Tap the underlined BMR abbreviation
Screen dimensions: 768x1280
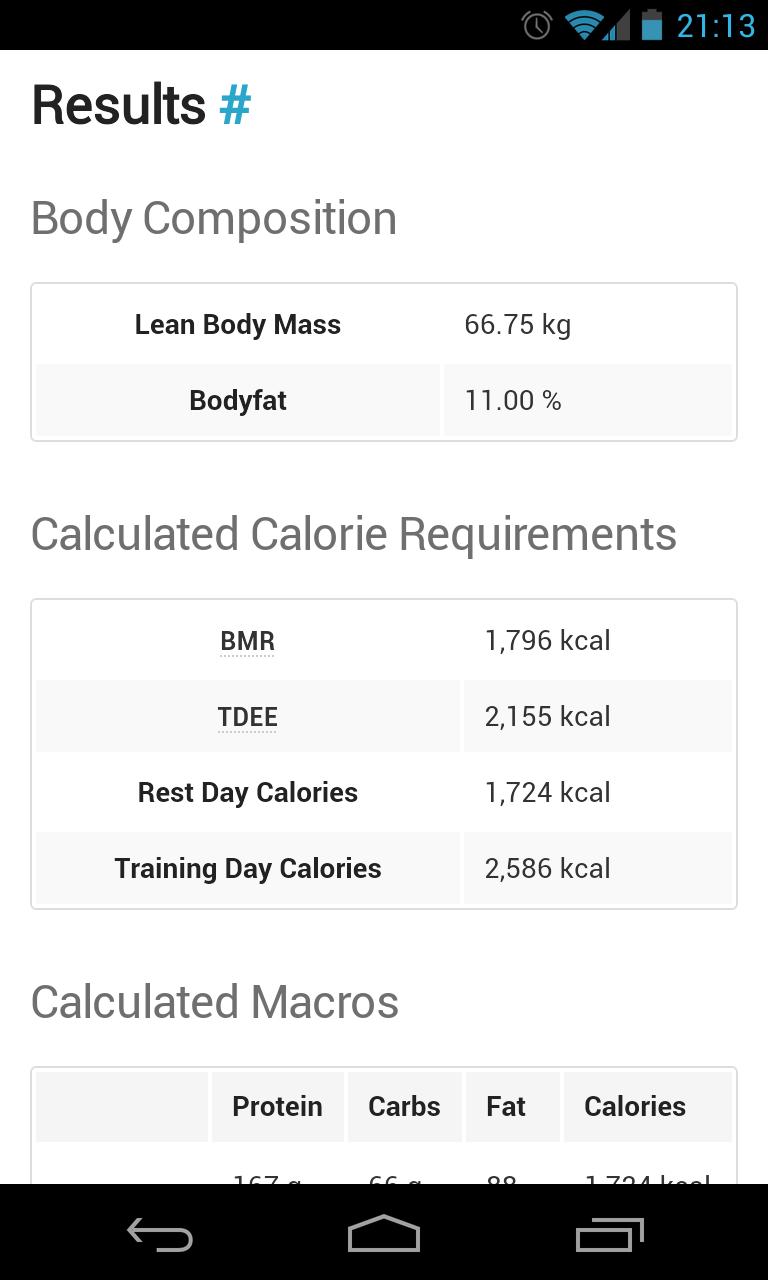247,641
